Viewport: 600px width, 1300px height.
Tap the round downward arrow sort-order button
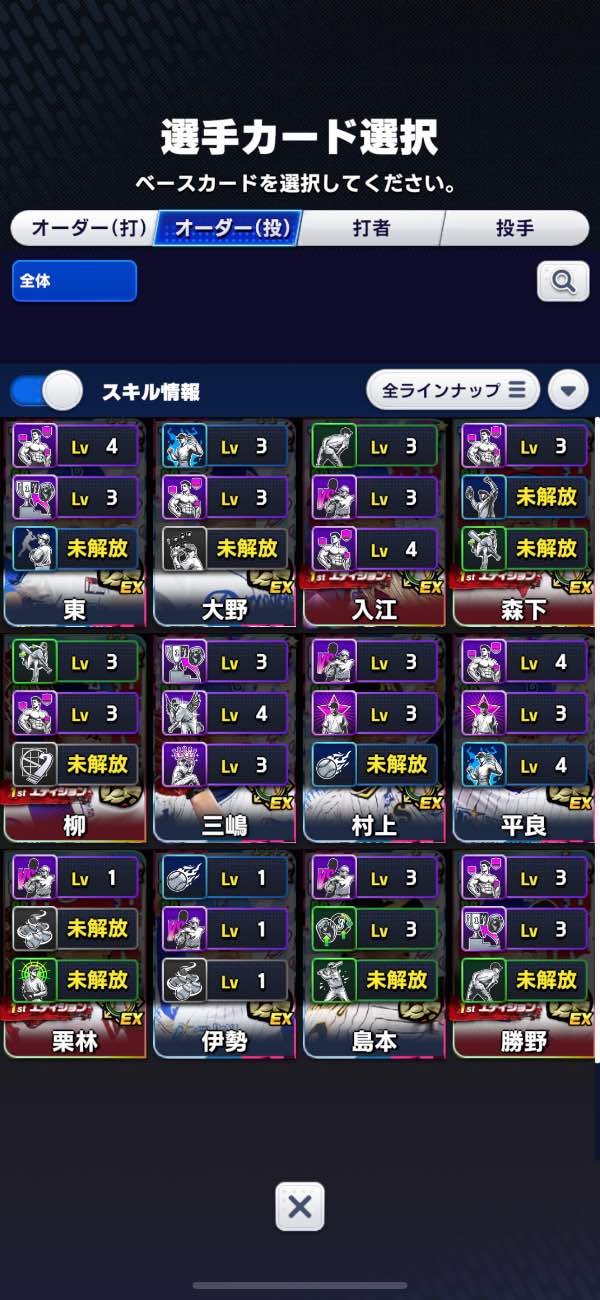click(568, 390)
